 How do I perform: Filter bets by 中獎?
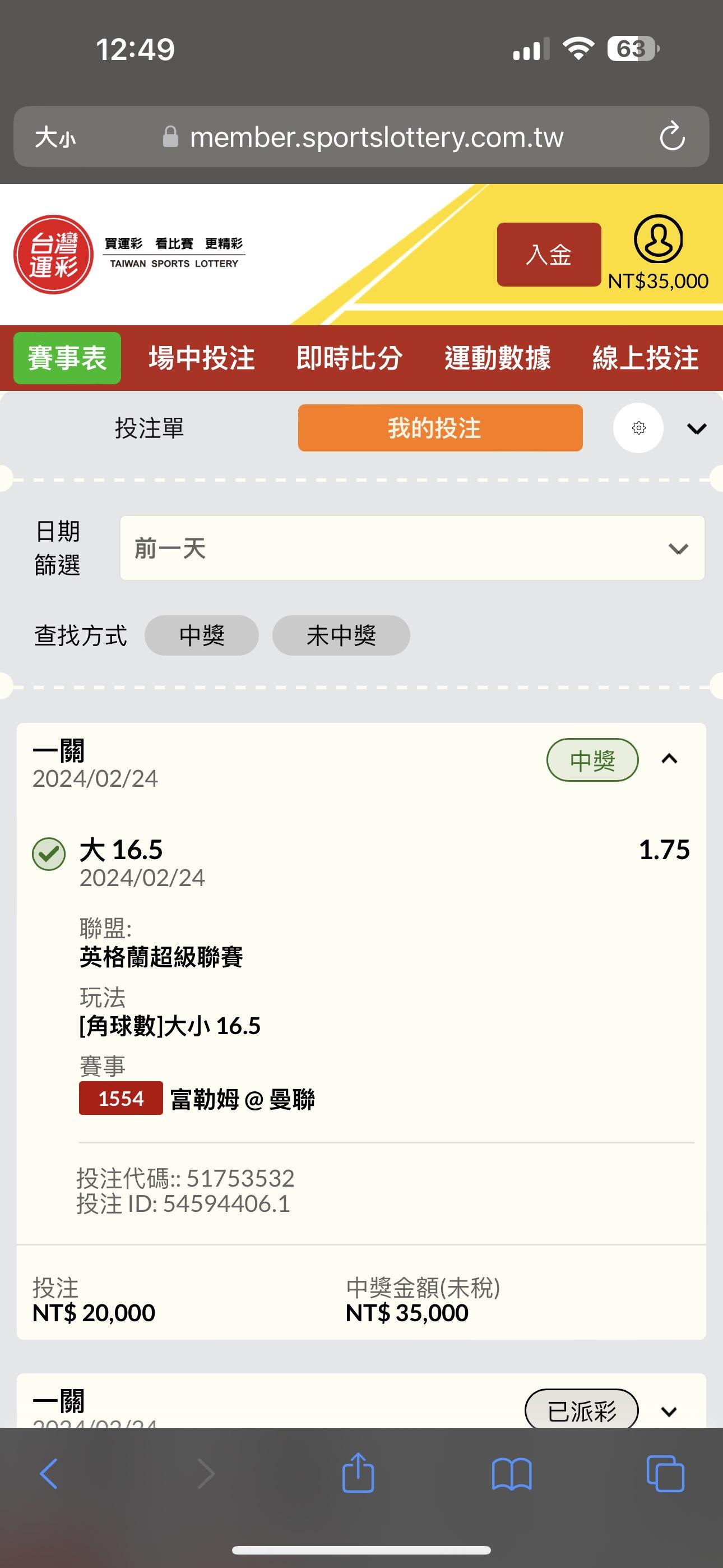pyautogui.click(x=201, y=635)
